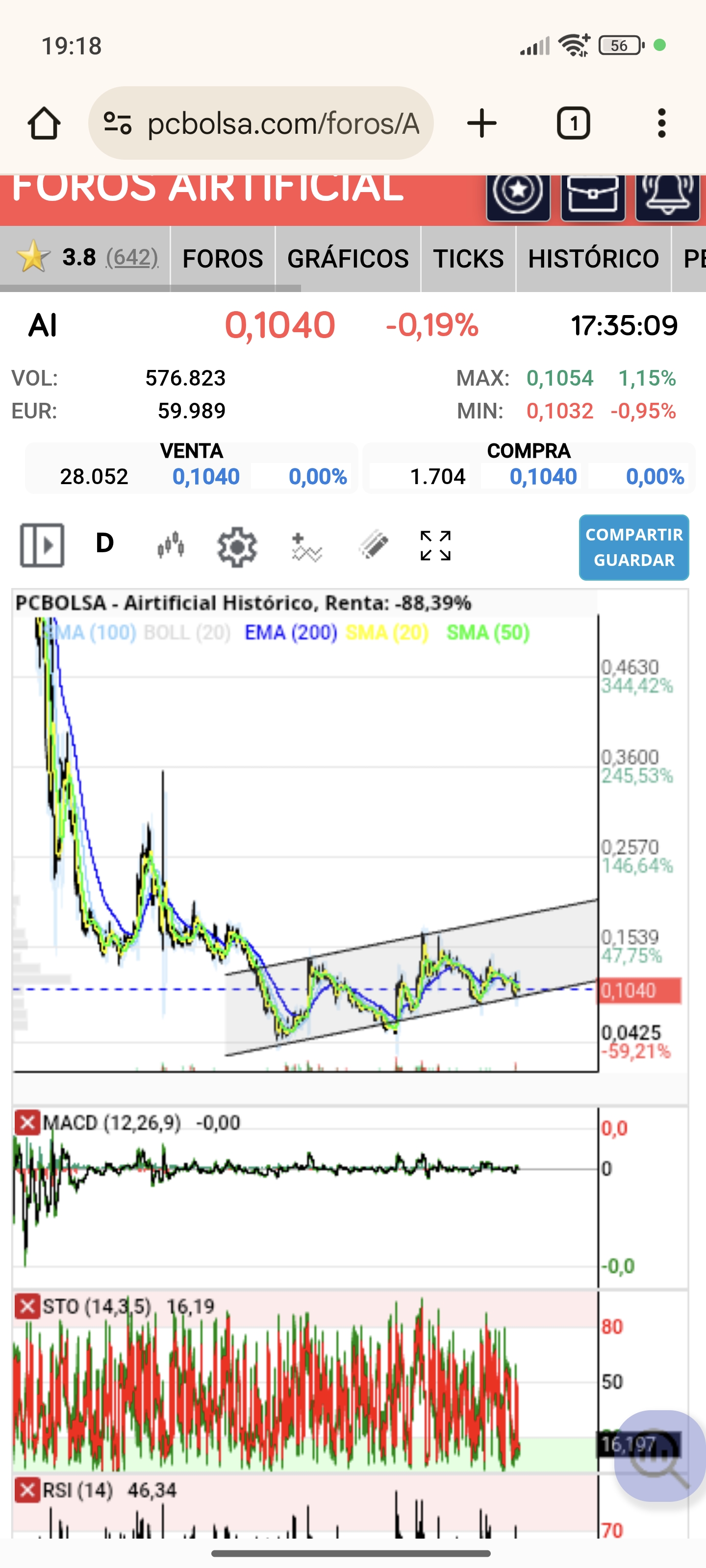
Task: Change the chart type to candlesticks
Action: point(171,545)
